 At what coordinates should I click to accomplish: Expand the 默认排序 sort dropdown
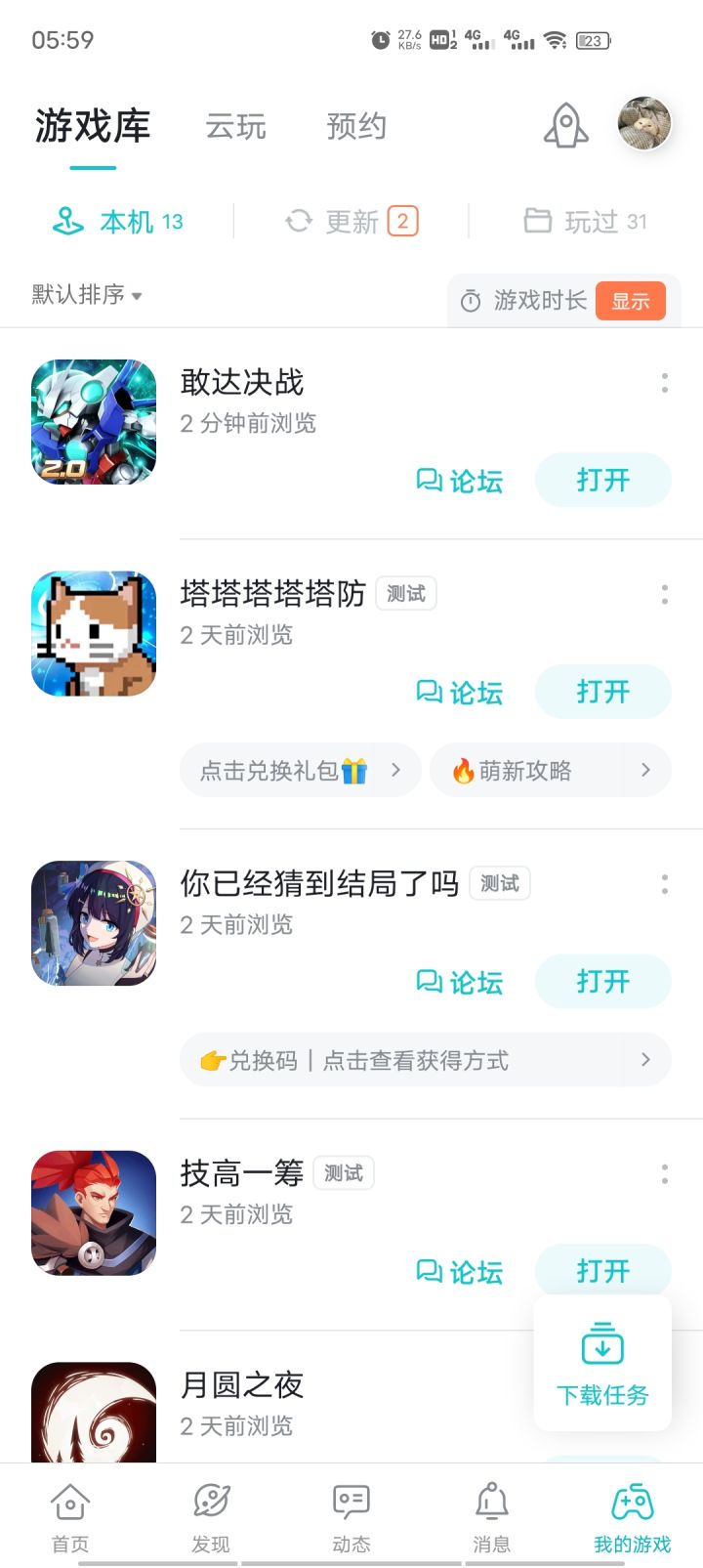click(87, 294)
